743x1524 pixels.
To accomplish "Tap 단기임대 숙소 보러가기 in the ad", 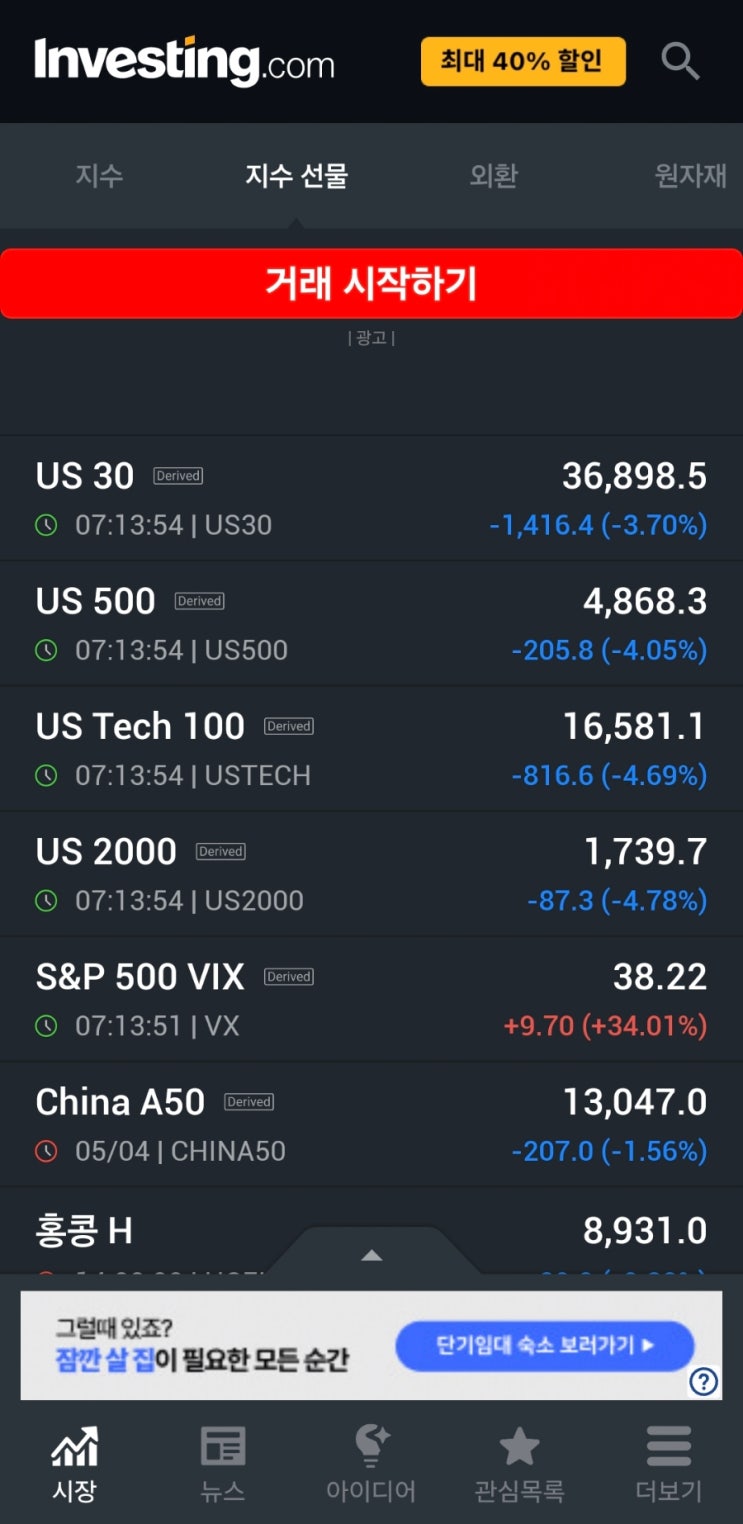I will point(544,1345).
